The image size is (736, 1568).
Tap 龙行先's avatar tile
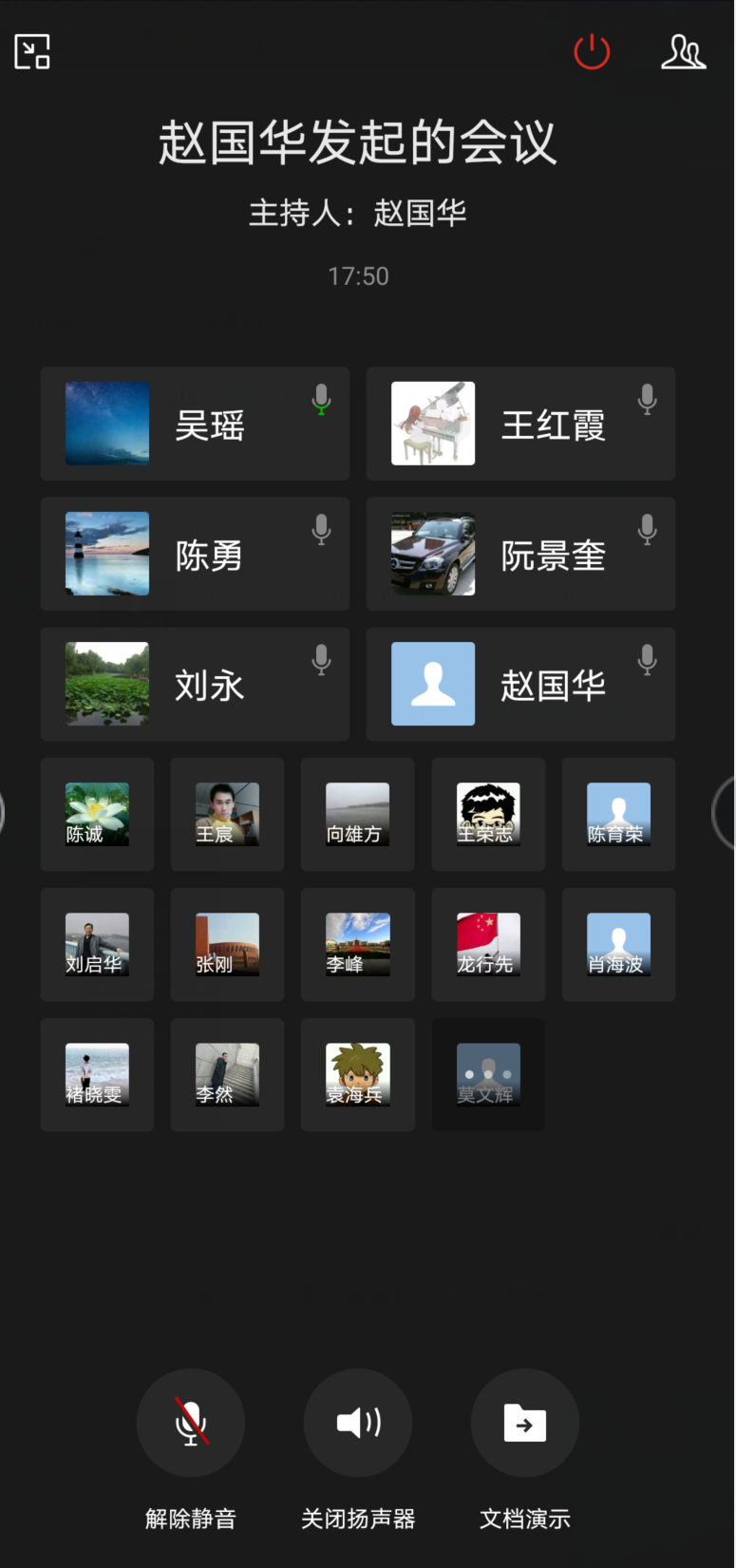[x=488, y=944]
